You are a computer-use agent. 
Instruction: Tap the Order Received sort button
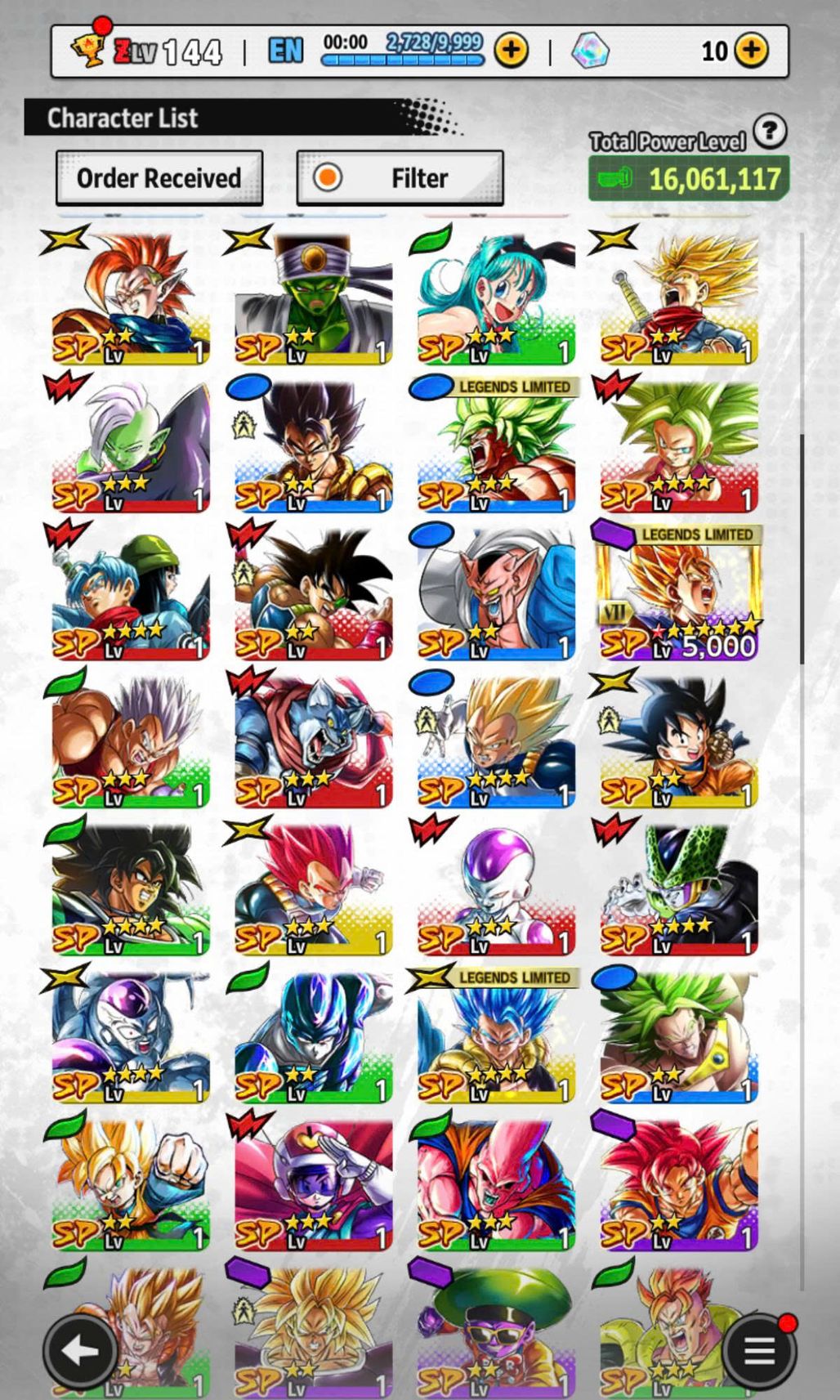159,177
